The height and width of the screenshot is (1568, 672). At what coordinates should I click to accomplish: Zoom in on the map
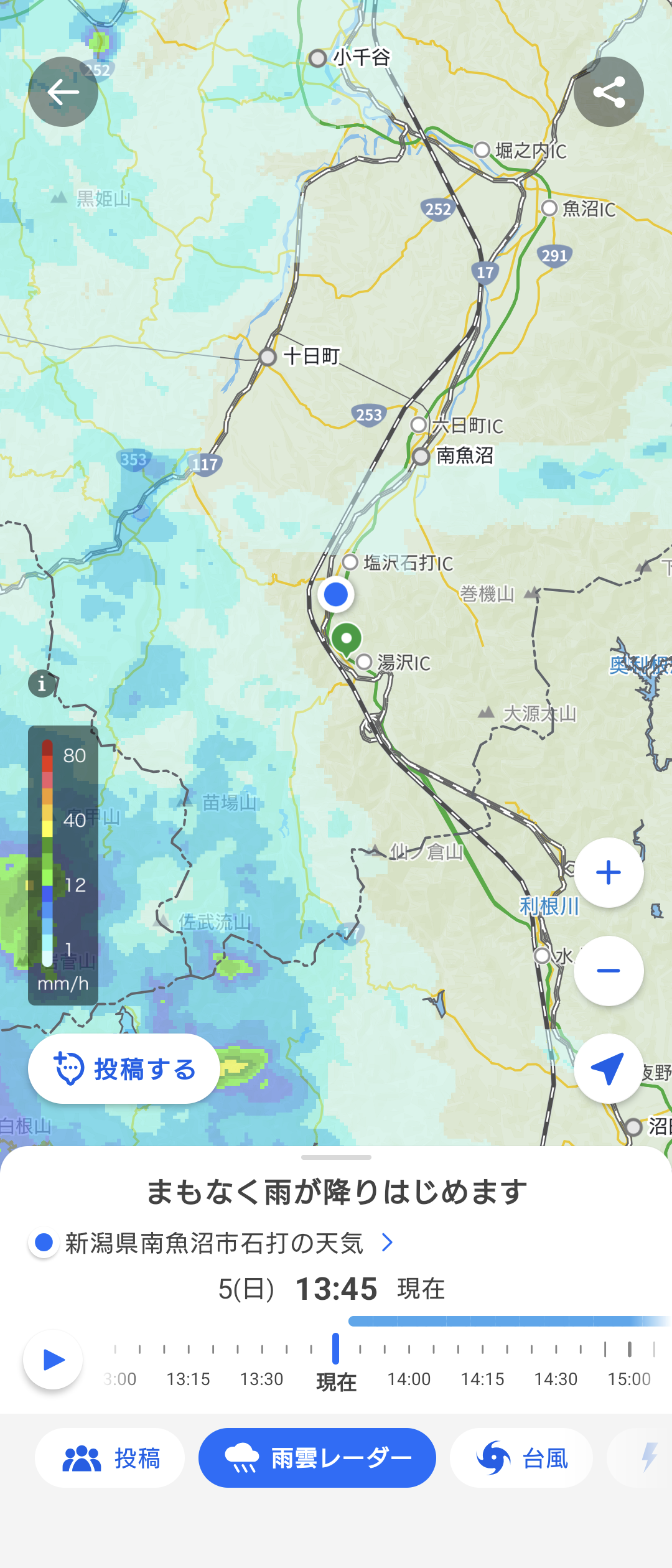click(609, 872)
